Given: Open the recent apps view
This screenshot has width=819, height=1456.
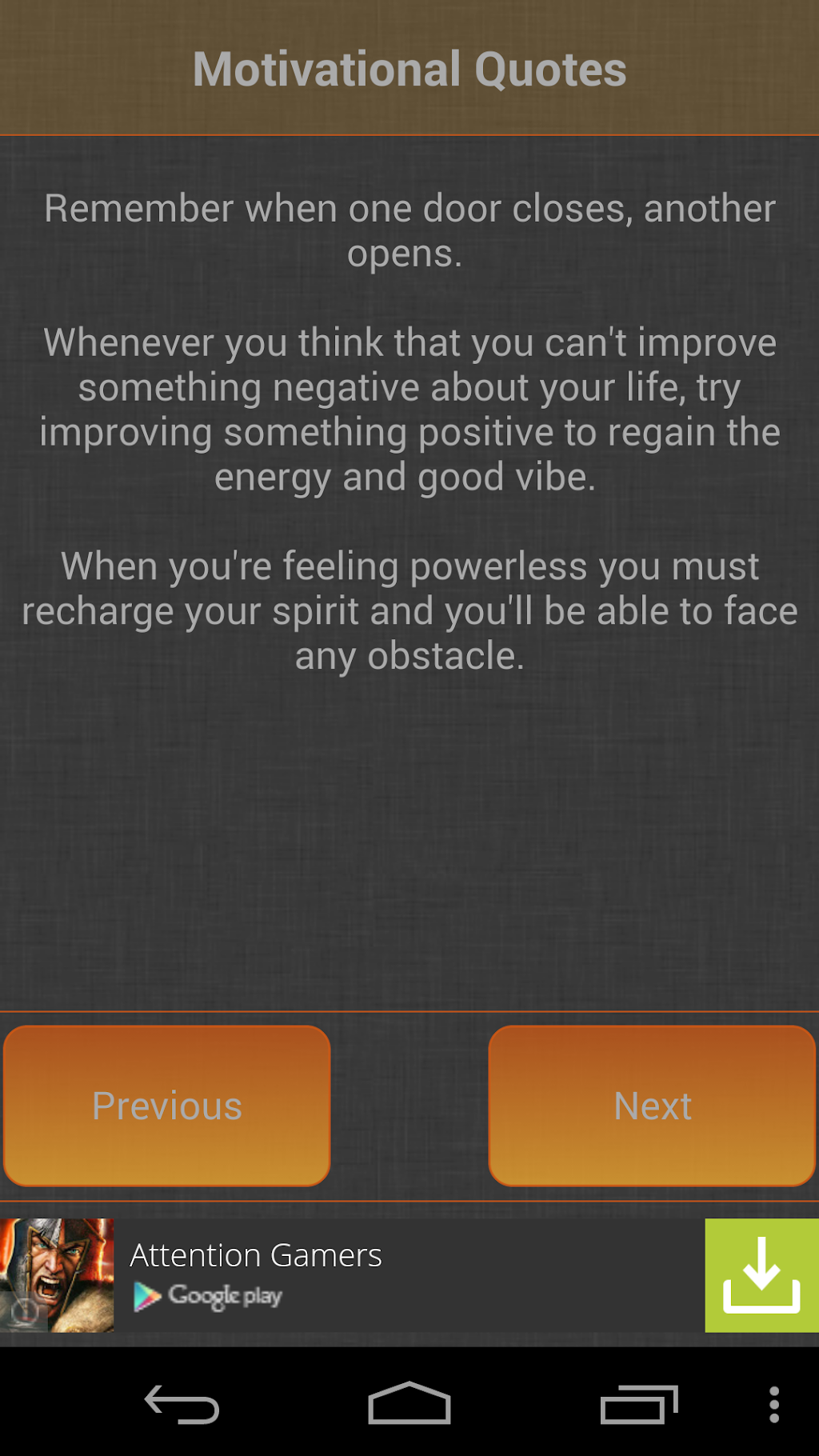Looking at the screenshot, I should [638, 1405].
